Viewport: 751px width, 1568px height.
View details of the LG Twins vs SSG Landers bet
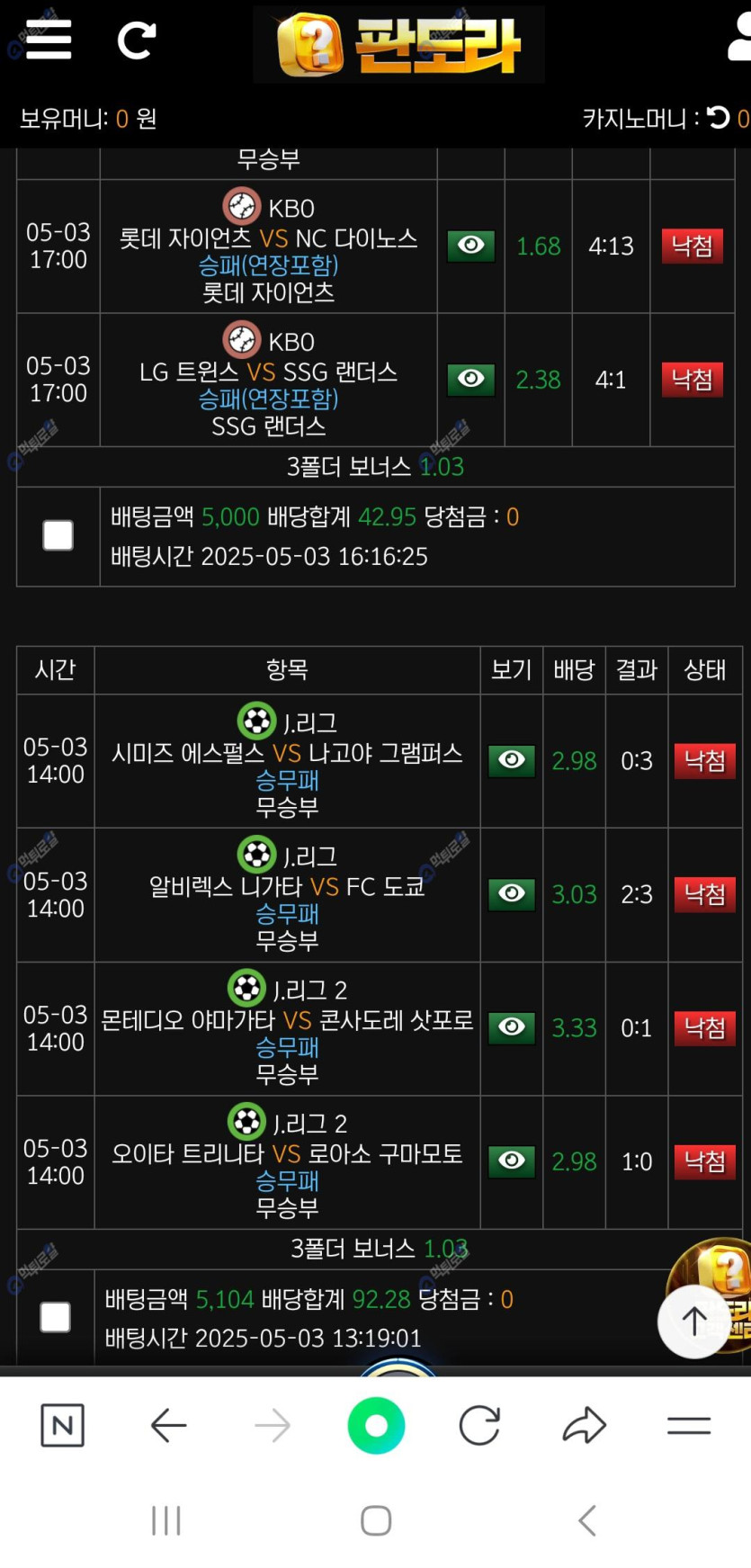pos(471,379)
